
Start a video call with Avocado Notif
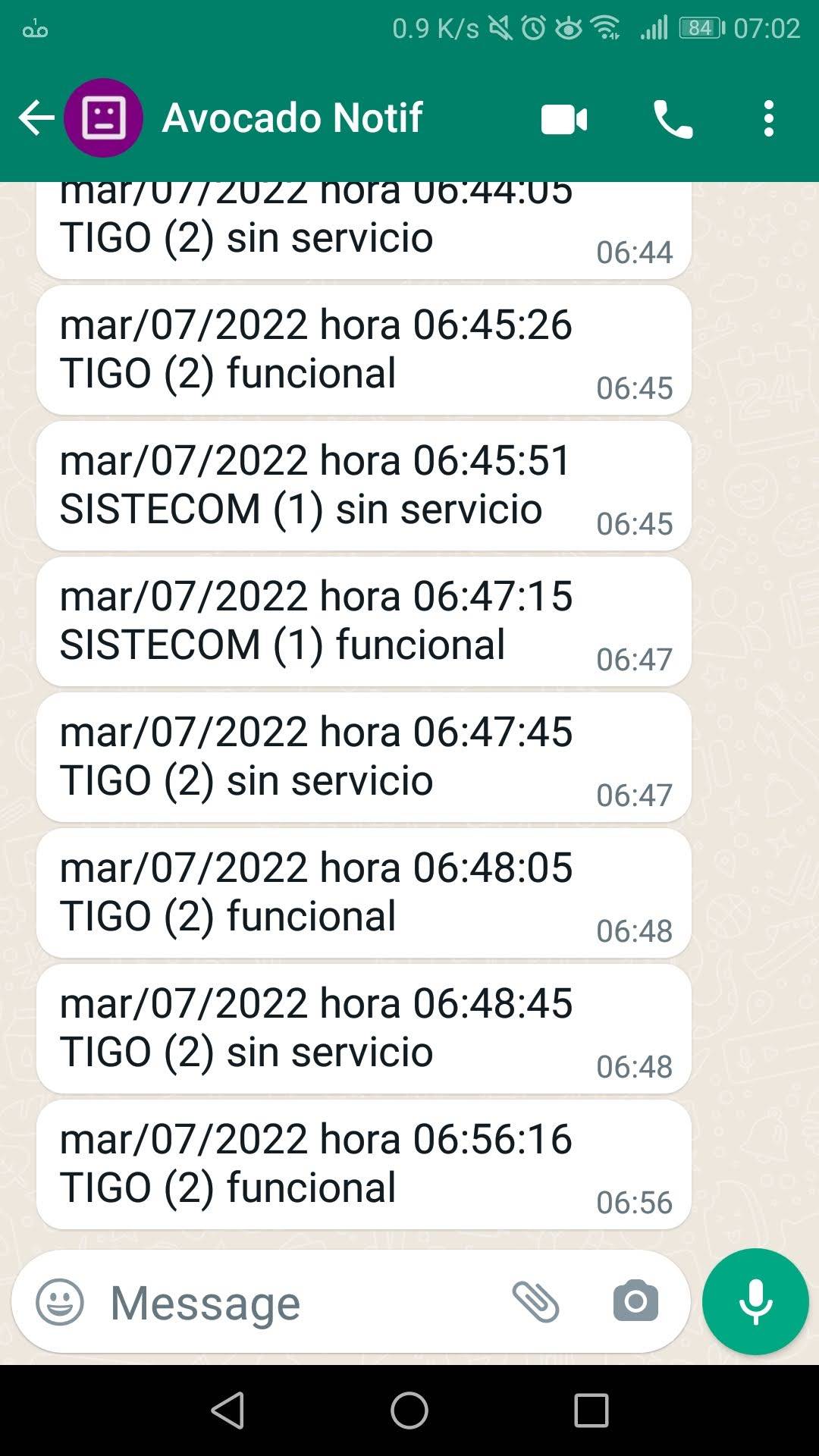coord(564,120)
